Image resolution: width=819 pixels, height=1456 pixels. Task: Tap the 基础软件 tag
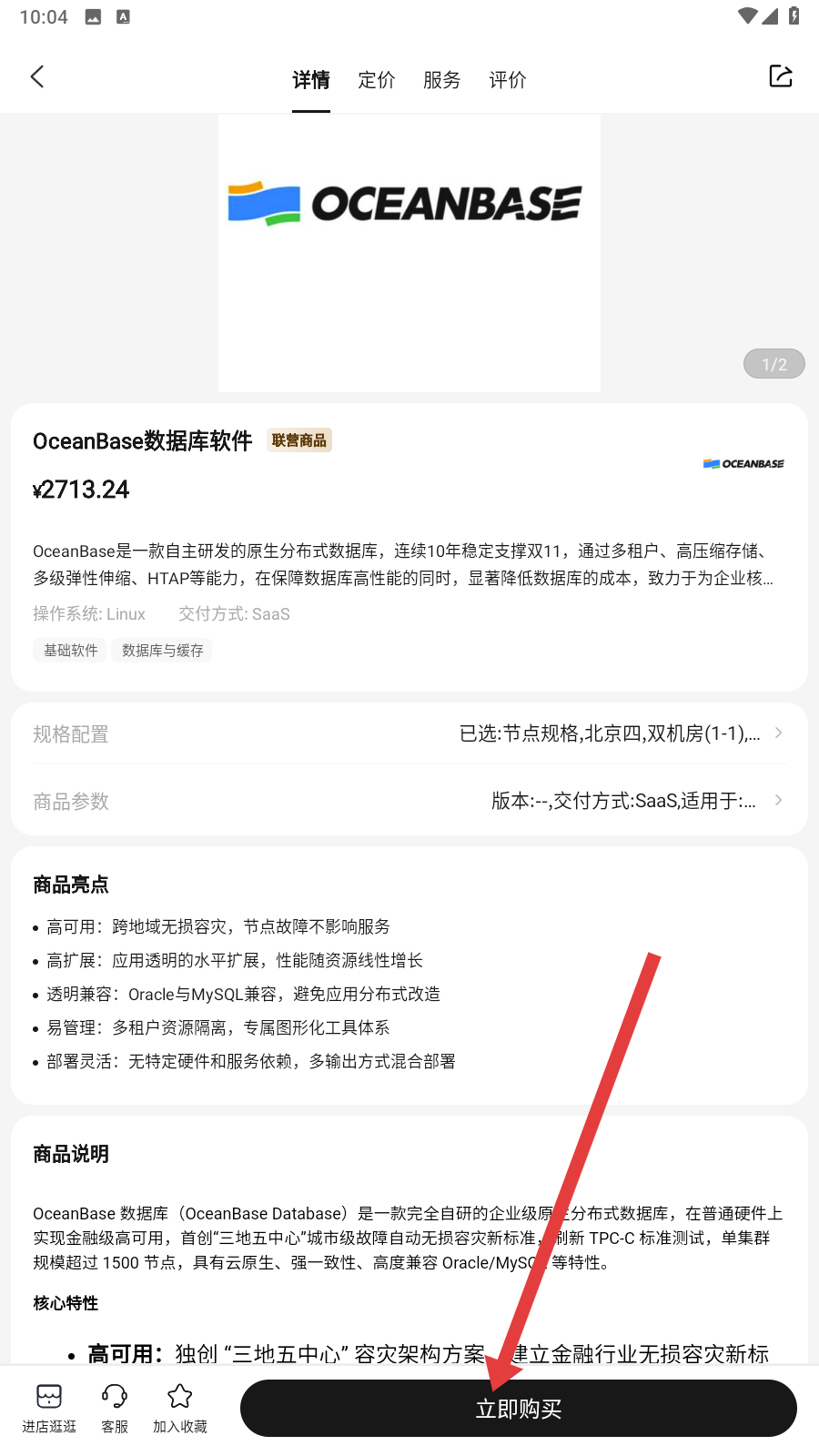(x=71, y=650)
